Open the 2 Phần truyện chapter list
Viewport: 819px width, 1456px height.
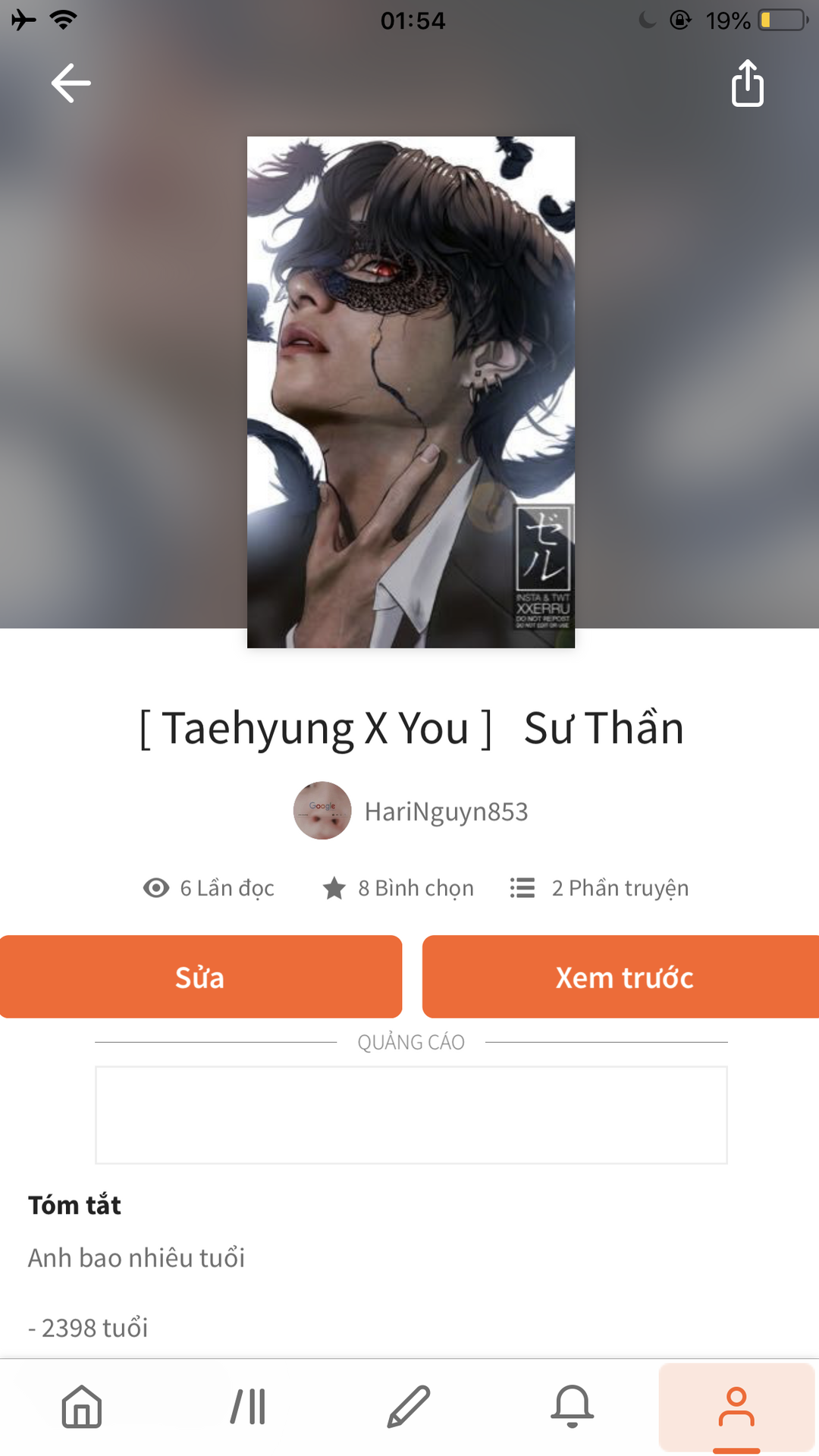click(x=600, y=888)
